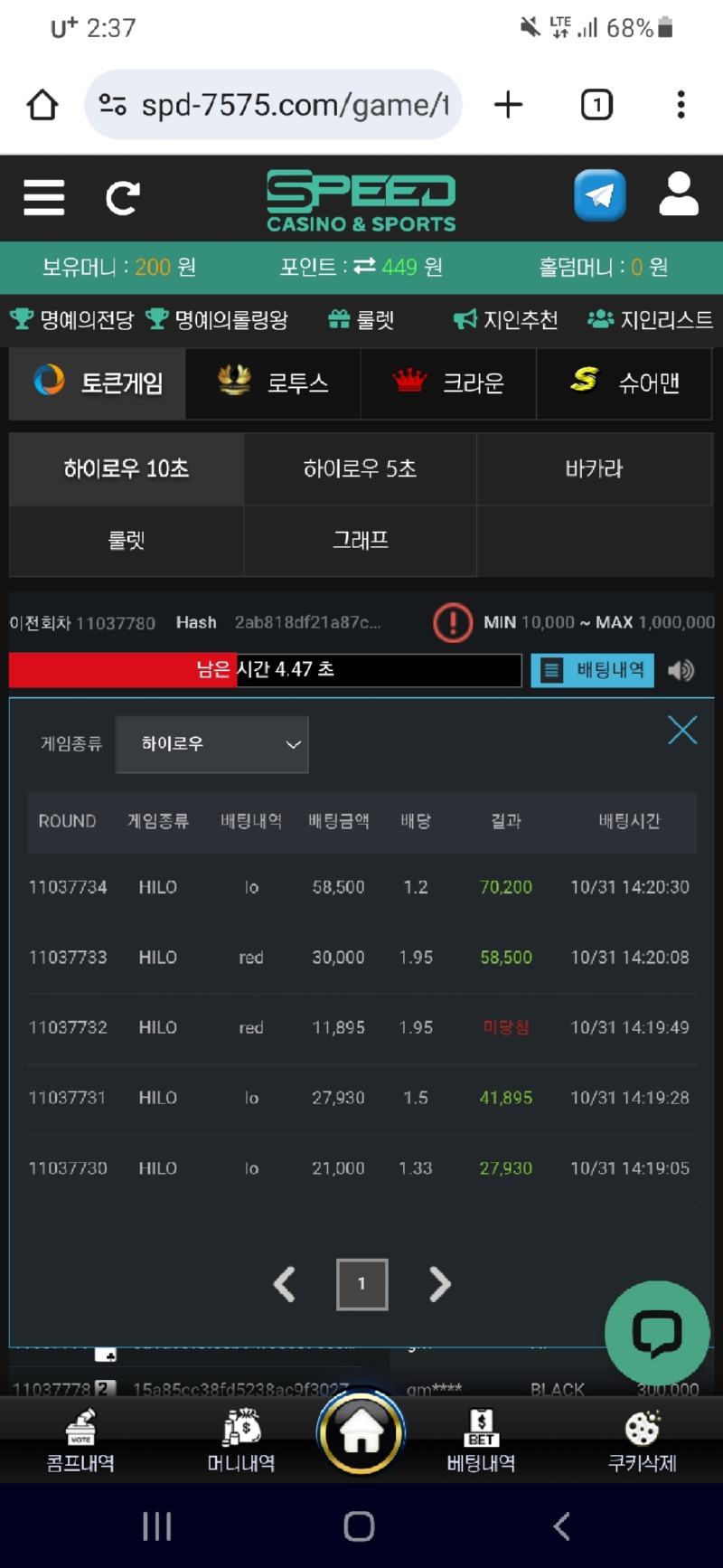Open the user profile icon

point(679,195)
